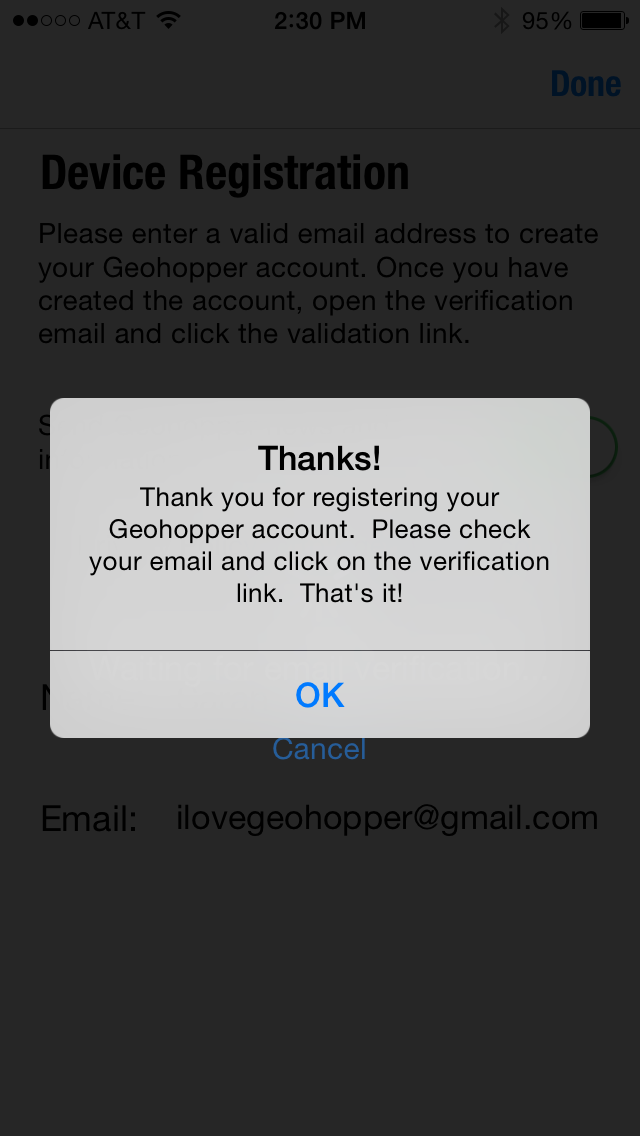Tap the Cancel link below the dialog

[x=320, y=751]
